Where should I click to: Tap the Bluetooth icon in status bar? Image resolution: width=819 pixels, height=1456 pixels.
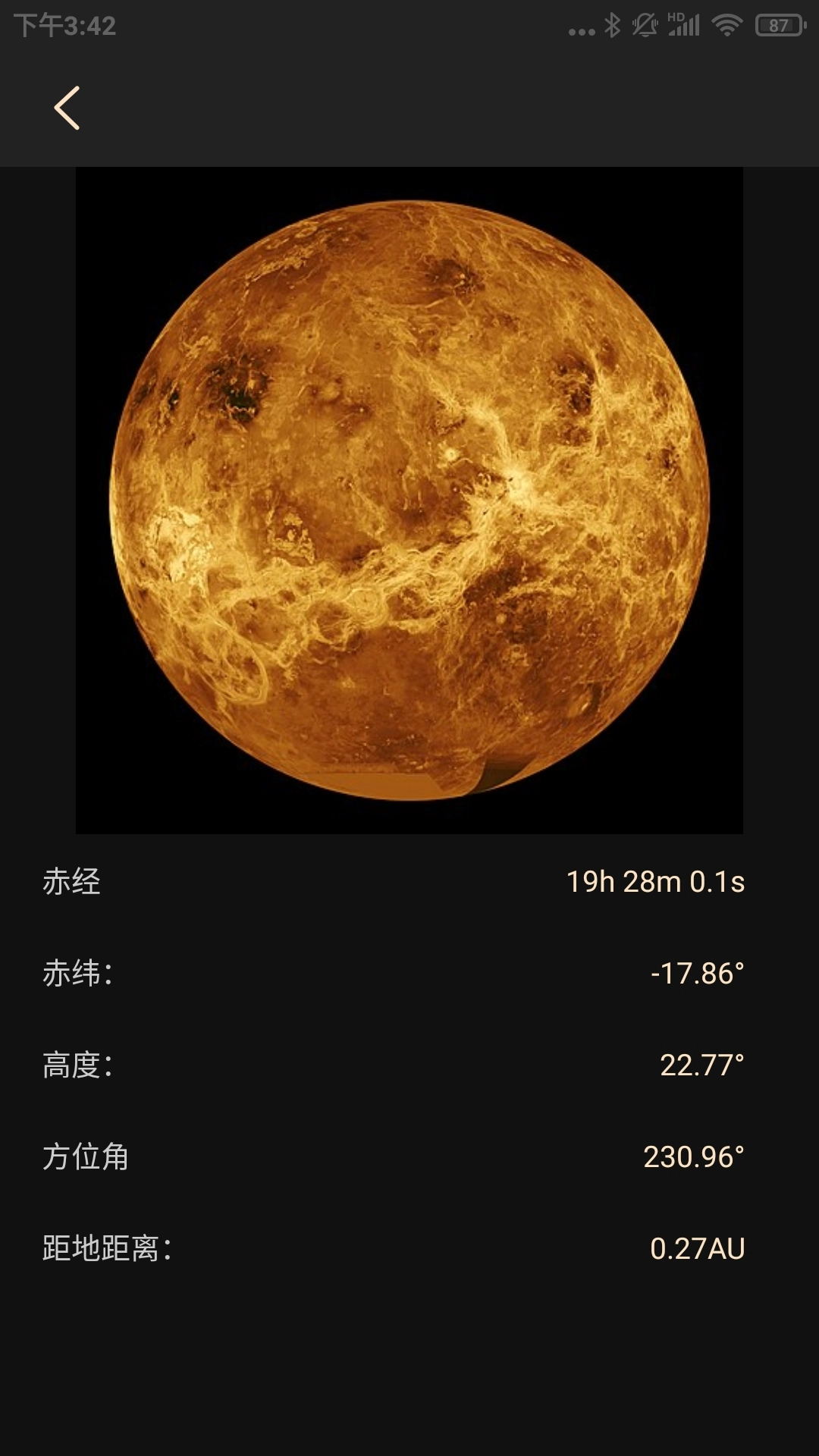pos(611,23)
